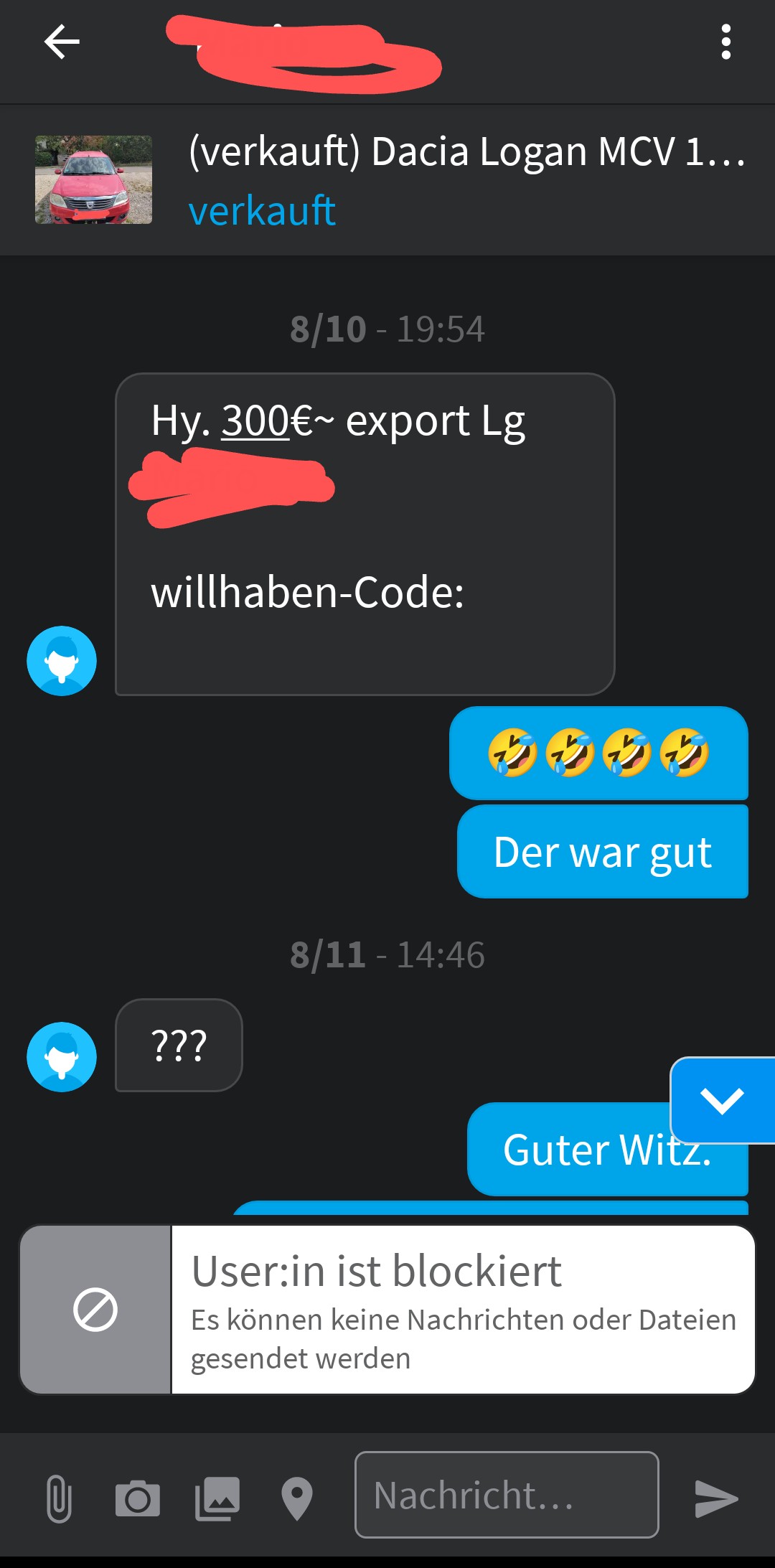775x1568 pixels.
Task: Focus the Nachricht message field
Action: [x=507, y=1495]
